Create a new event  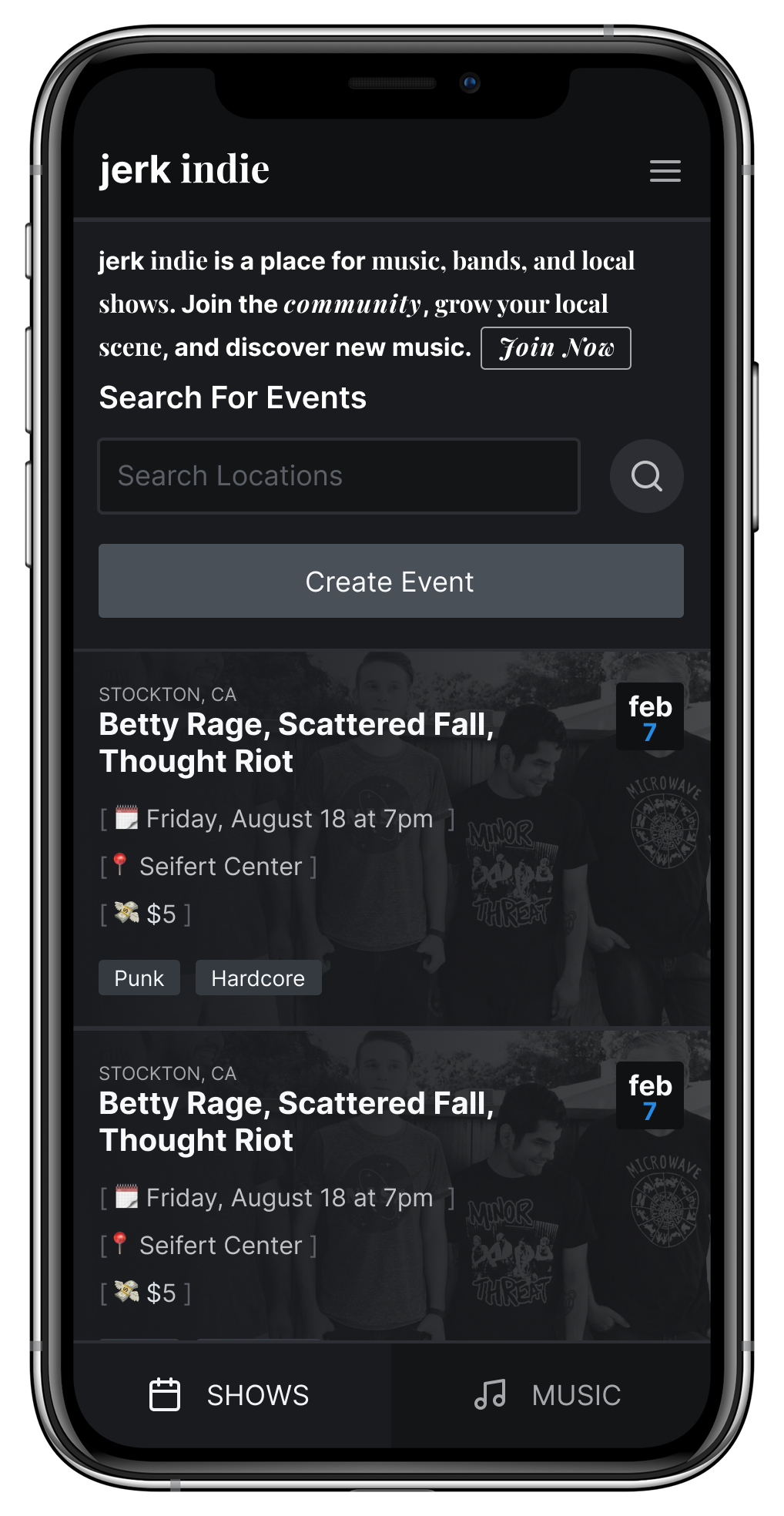point(390,581)
